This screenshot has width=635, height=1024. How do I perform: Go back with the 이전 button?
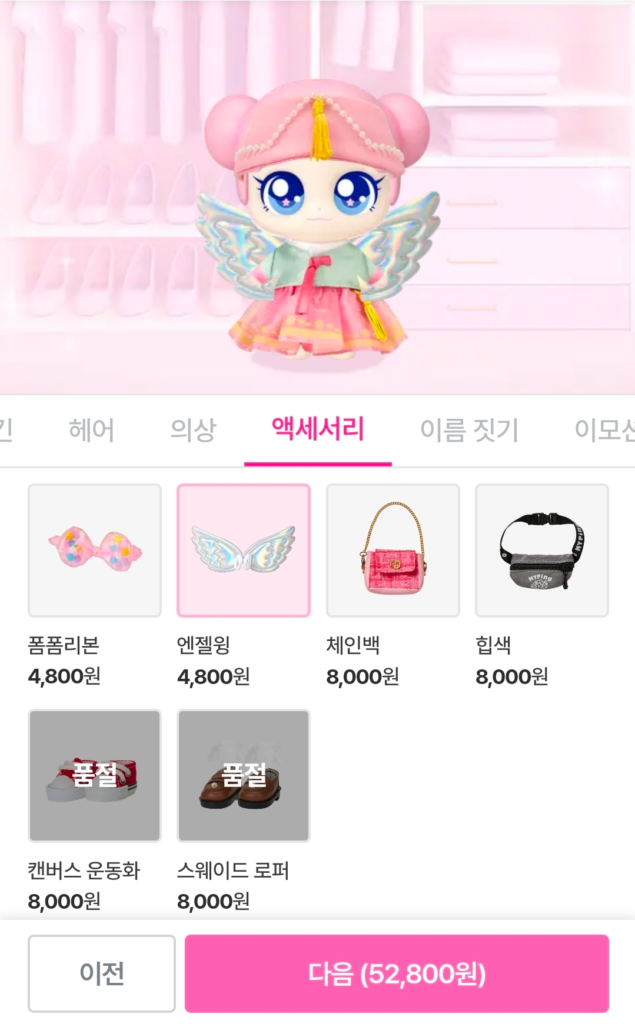[102, 974]
